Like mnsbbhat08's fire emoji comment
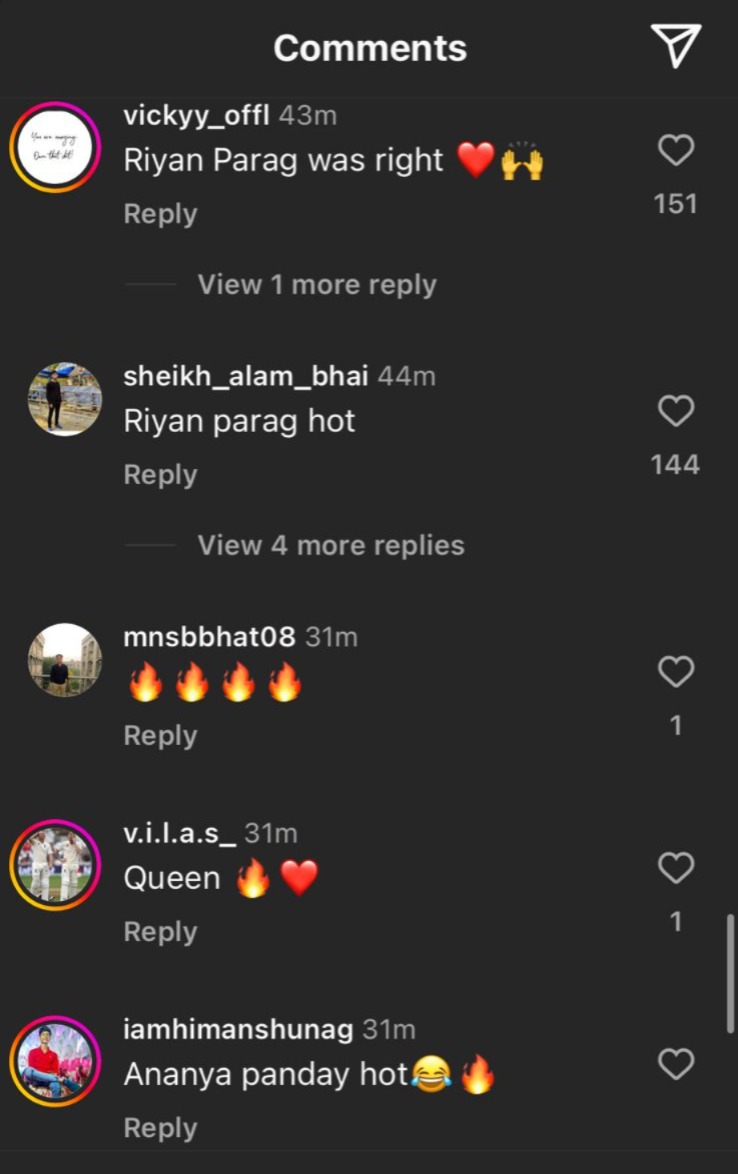This screenshot has width=738, height=1174. [x=675, y=672]
